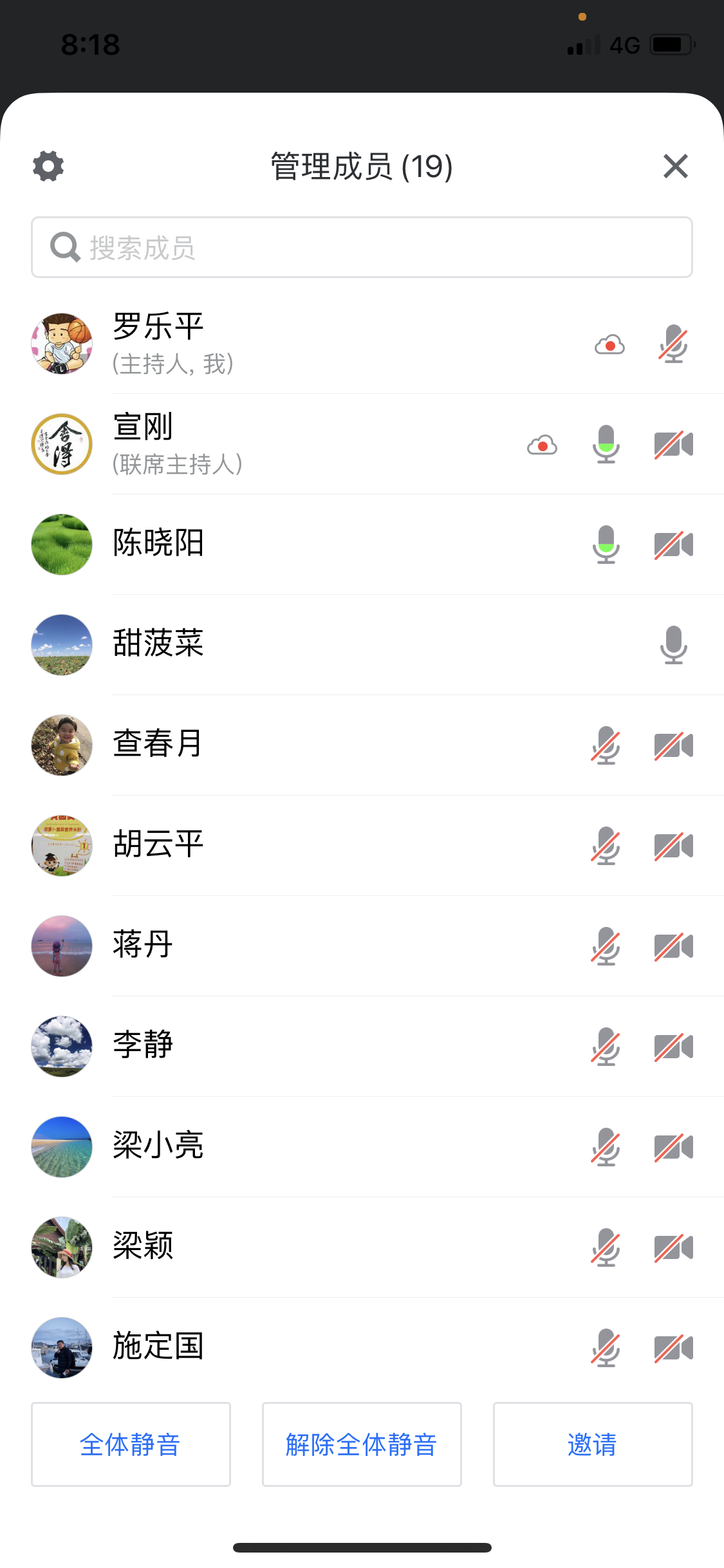Tap 胡云平's camera icon
724x1568 pixels.
673,846
